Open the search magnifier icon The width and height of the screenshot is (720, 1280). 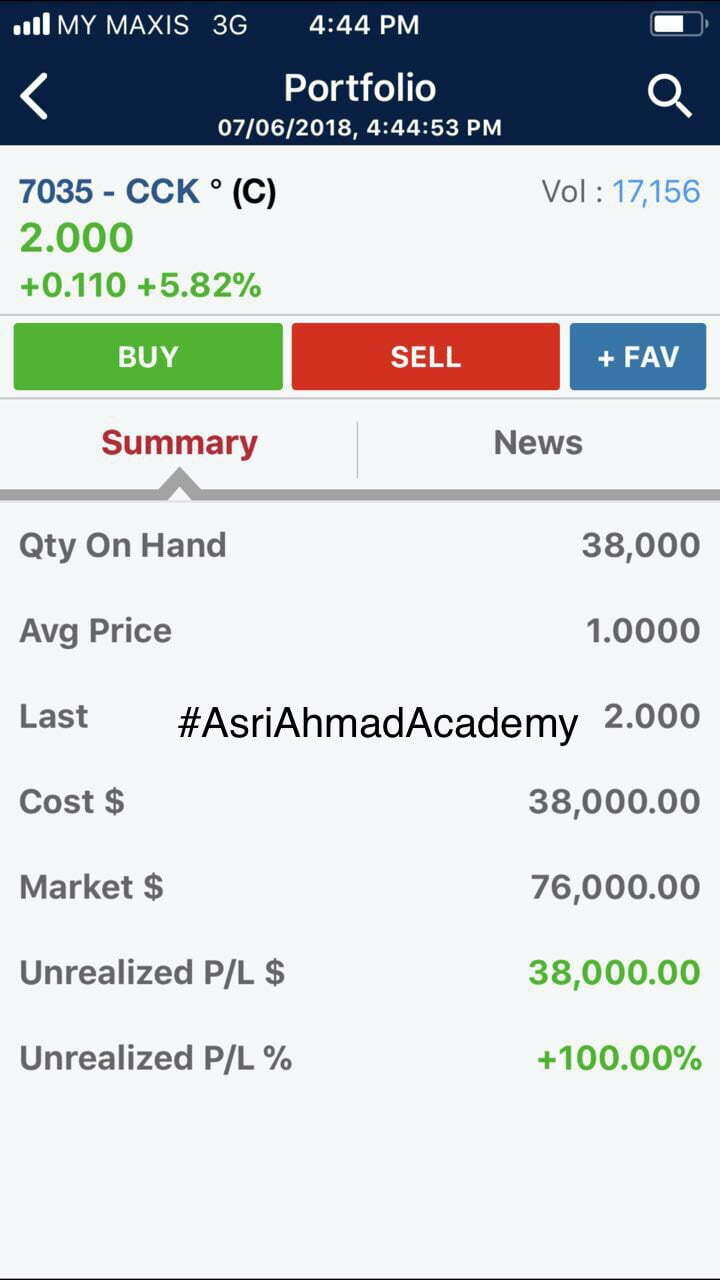coord(669,97)
